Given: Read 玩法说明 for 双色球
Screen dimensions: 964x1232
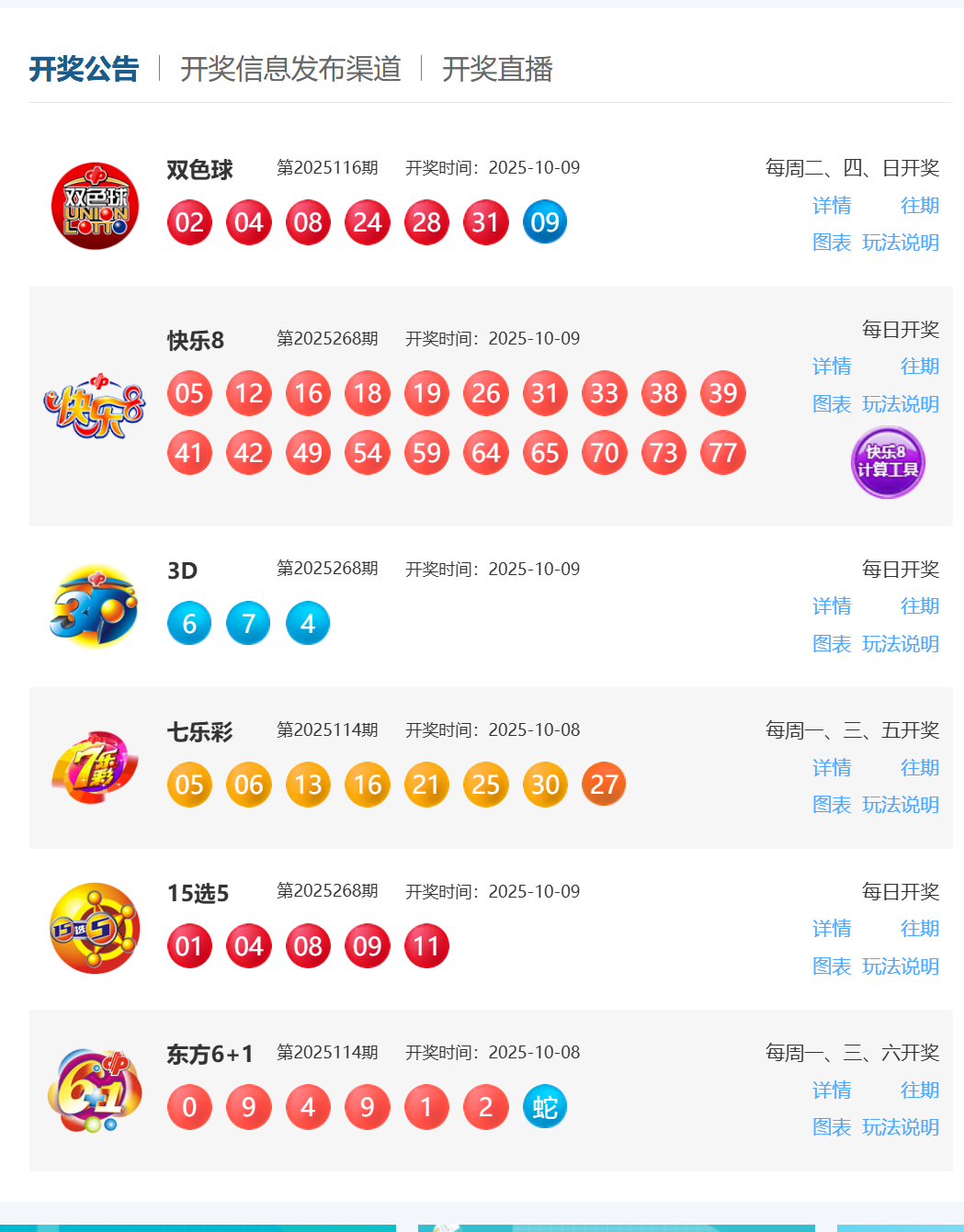Looking at the screenshot, I should (x=900, y=243).
